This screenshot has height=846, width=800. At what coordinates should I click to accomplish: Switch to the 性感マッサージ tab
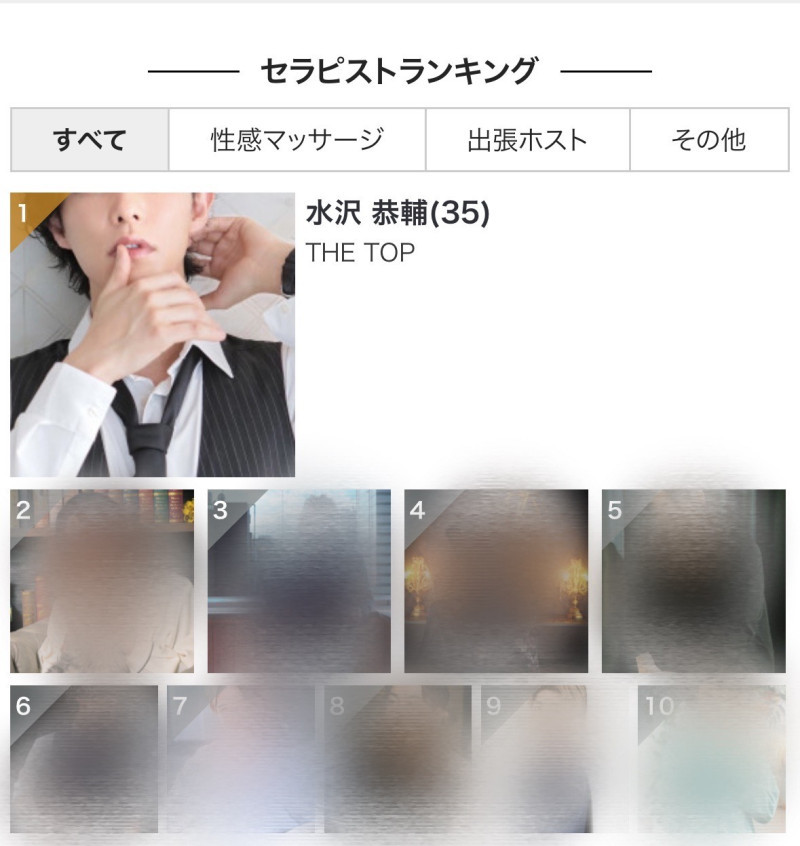(x=297, y=140)
